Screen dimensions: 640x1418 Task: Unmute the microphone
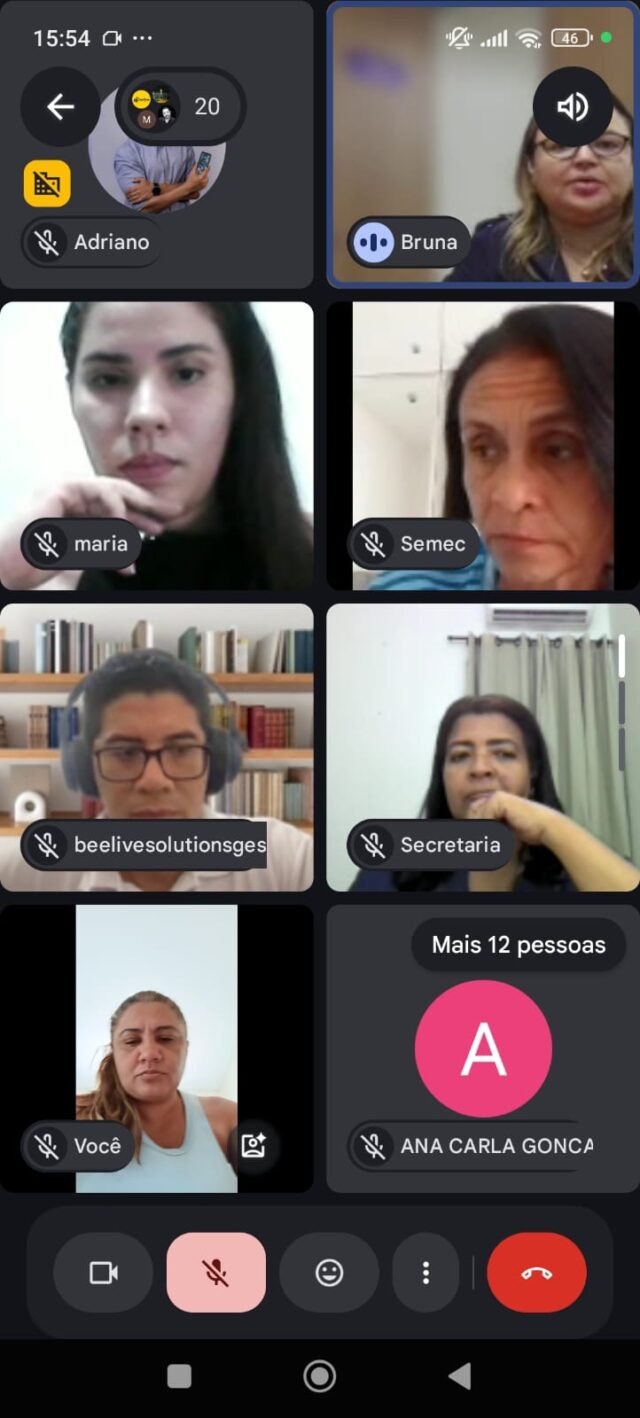click(216, 1272)
